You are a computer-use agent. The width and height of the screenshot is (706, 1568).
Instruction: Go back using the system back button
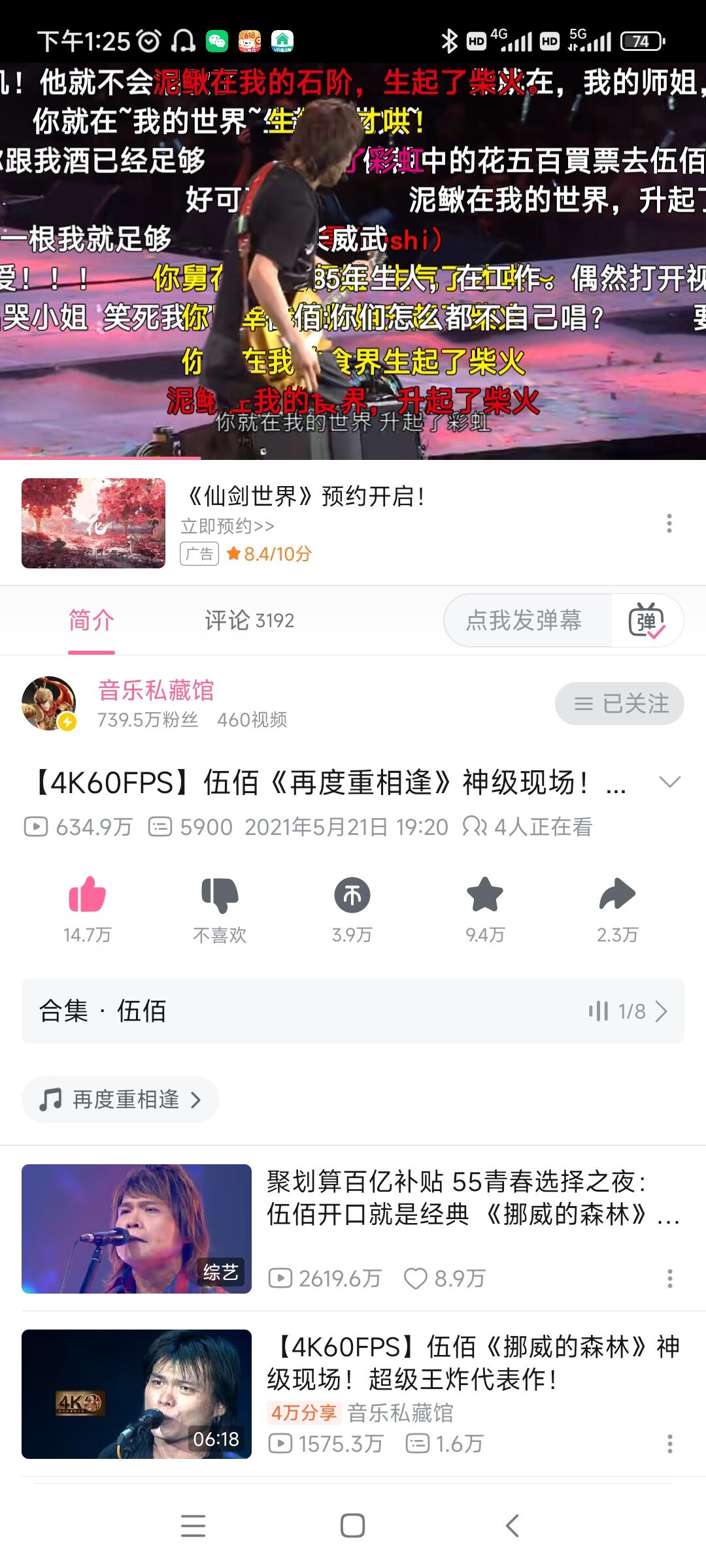513,1526
